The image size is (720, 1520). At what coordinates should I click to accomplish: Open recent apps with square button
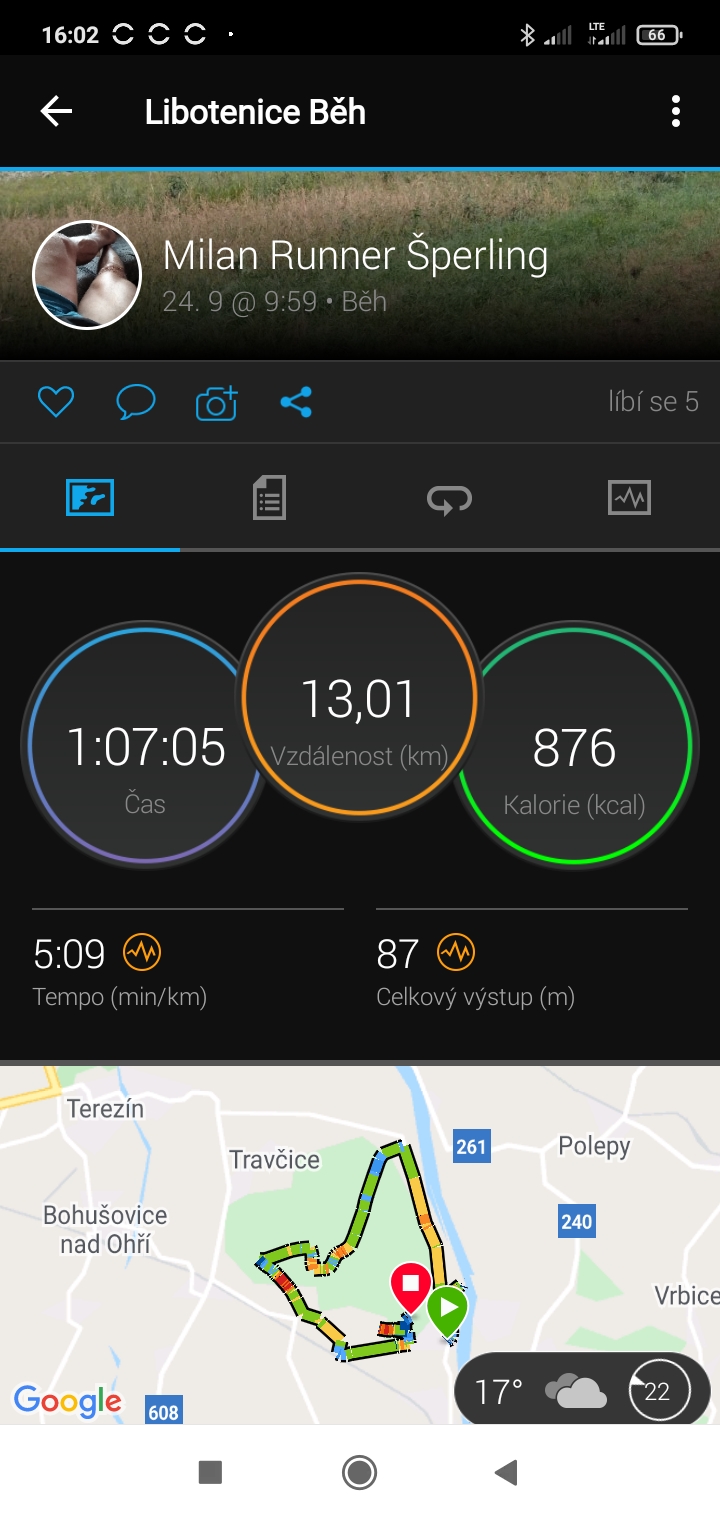210,1472
